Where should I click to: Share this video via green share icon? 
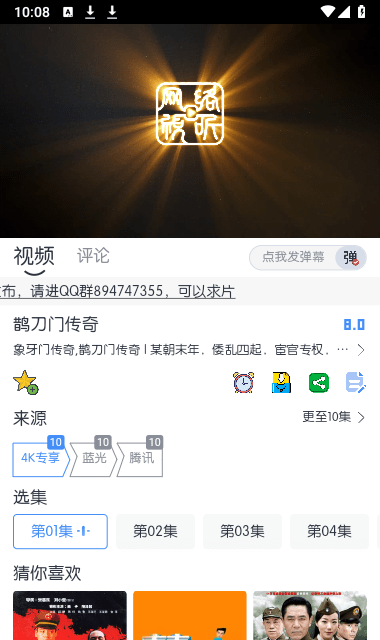(319, 383)
